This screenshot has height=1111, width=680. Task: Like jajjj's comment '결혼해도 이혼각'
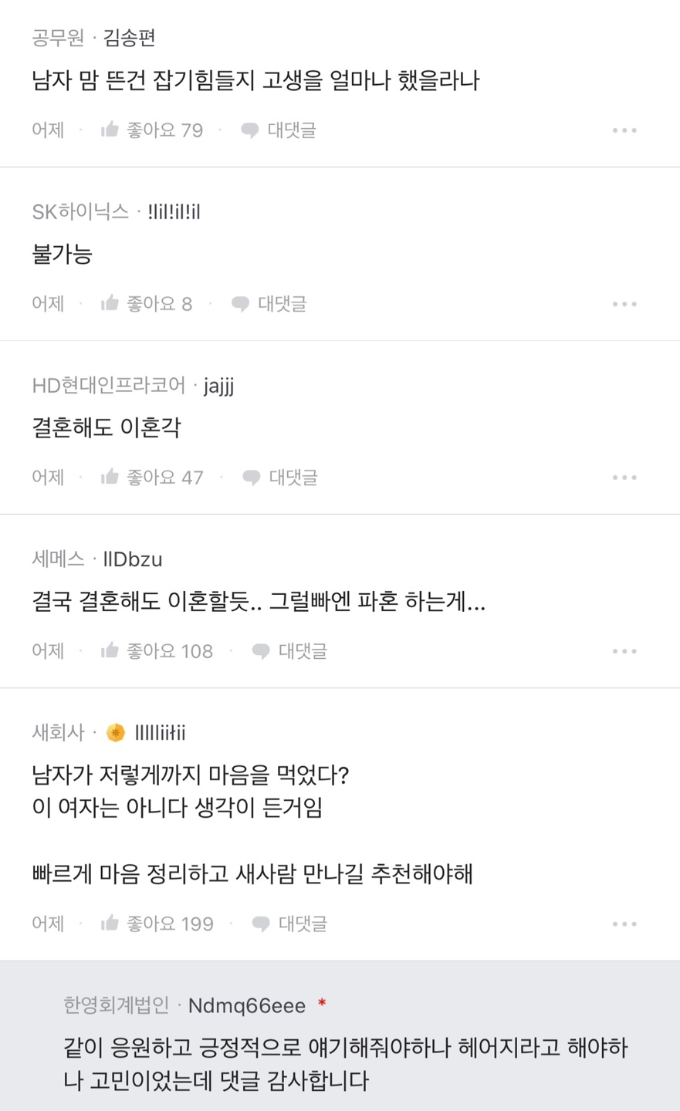pyautogui.click(x=152, y=478)
